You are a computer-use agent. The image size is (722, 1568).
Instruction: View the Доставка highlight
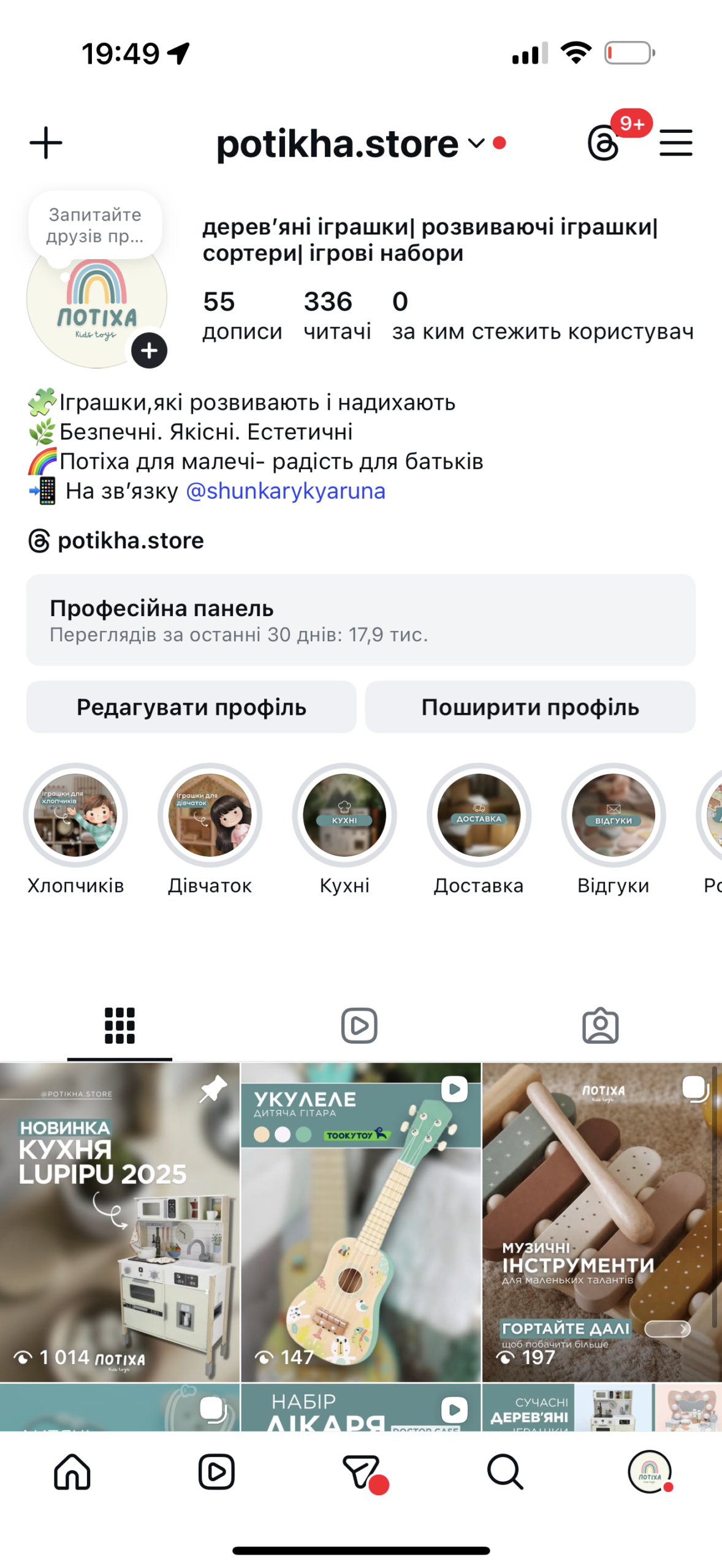tap(479, 815)
